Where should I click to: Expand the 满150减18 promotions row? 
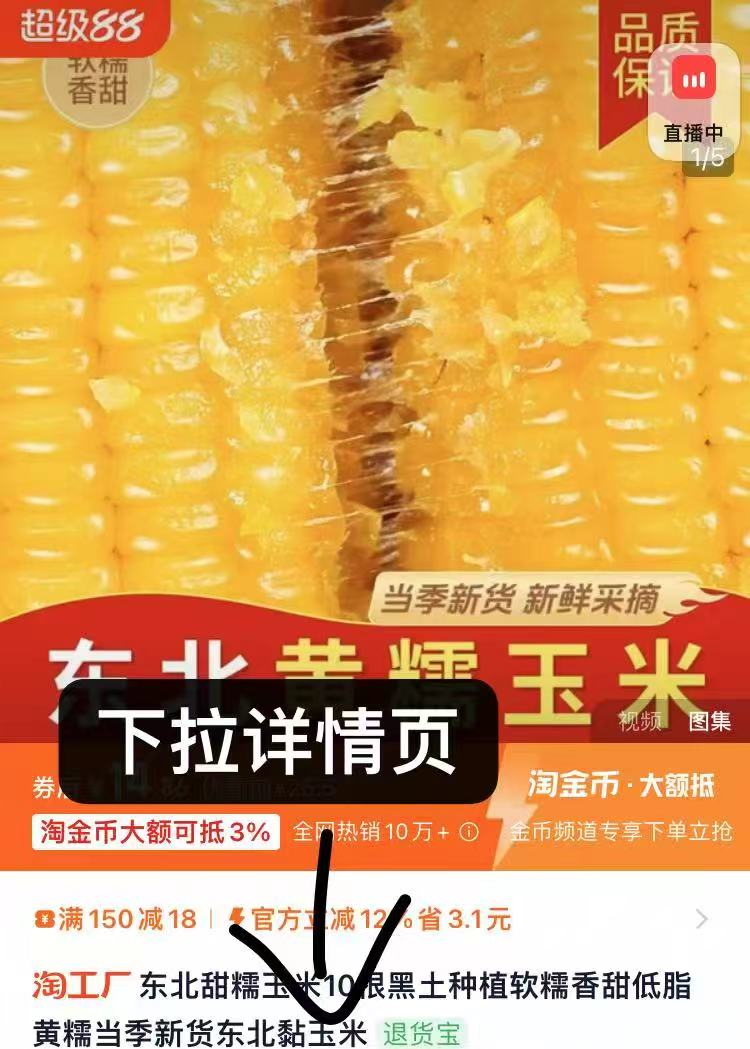point(702,919)
